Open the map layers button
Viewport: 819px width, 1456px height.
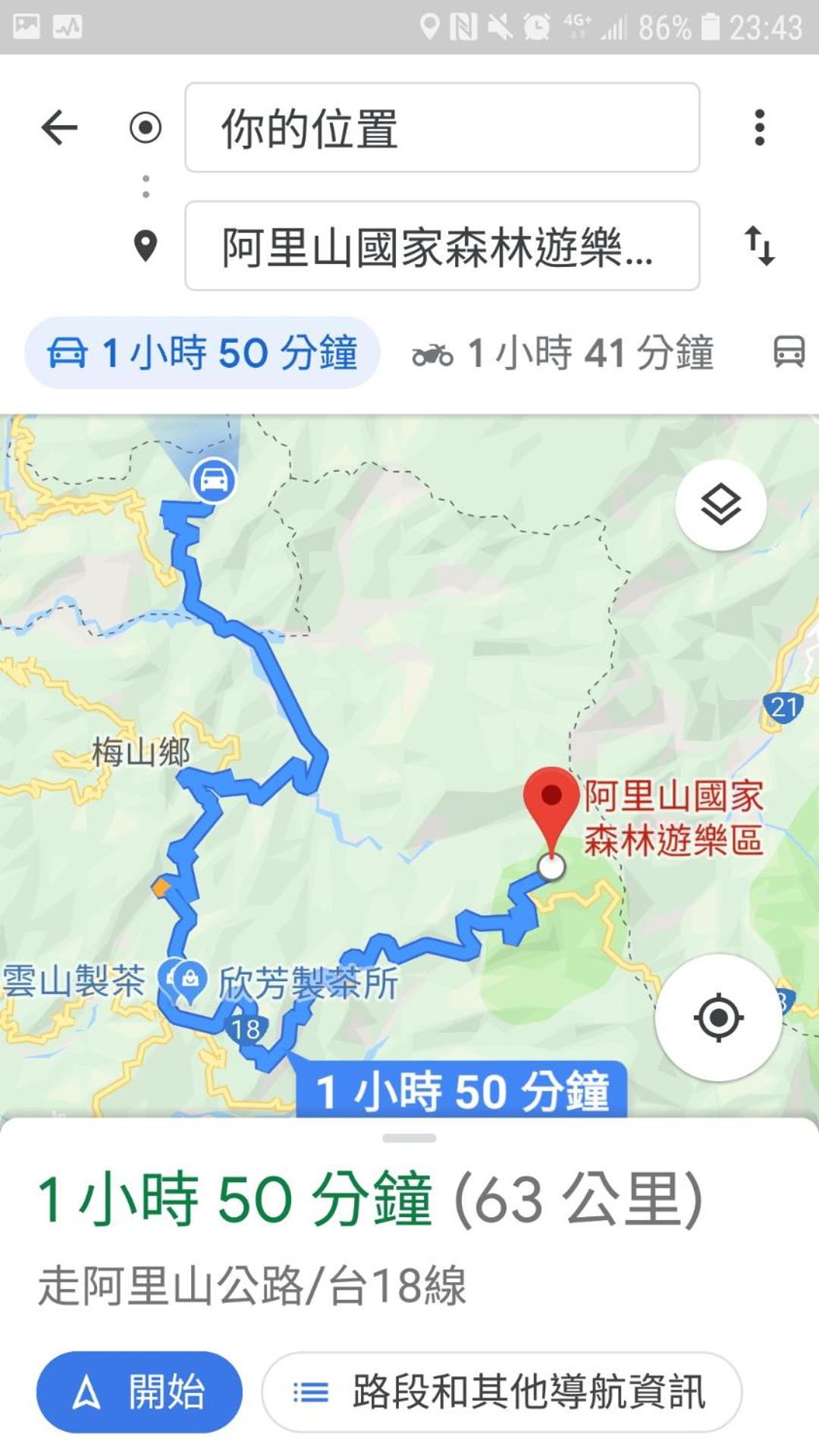[720, 505]
